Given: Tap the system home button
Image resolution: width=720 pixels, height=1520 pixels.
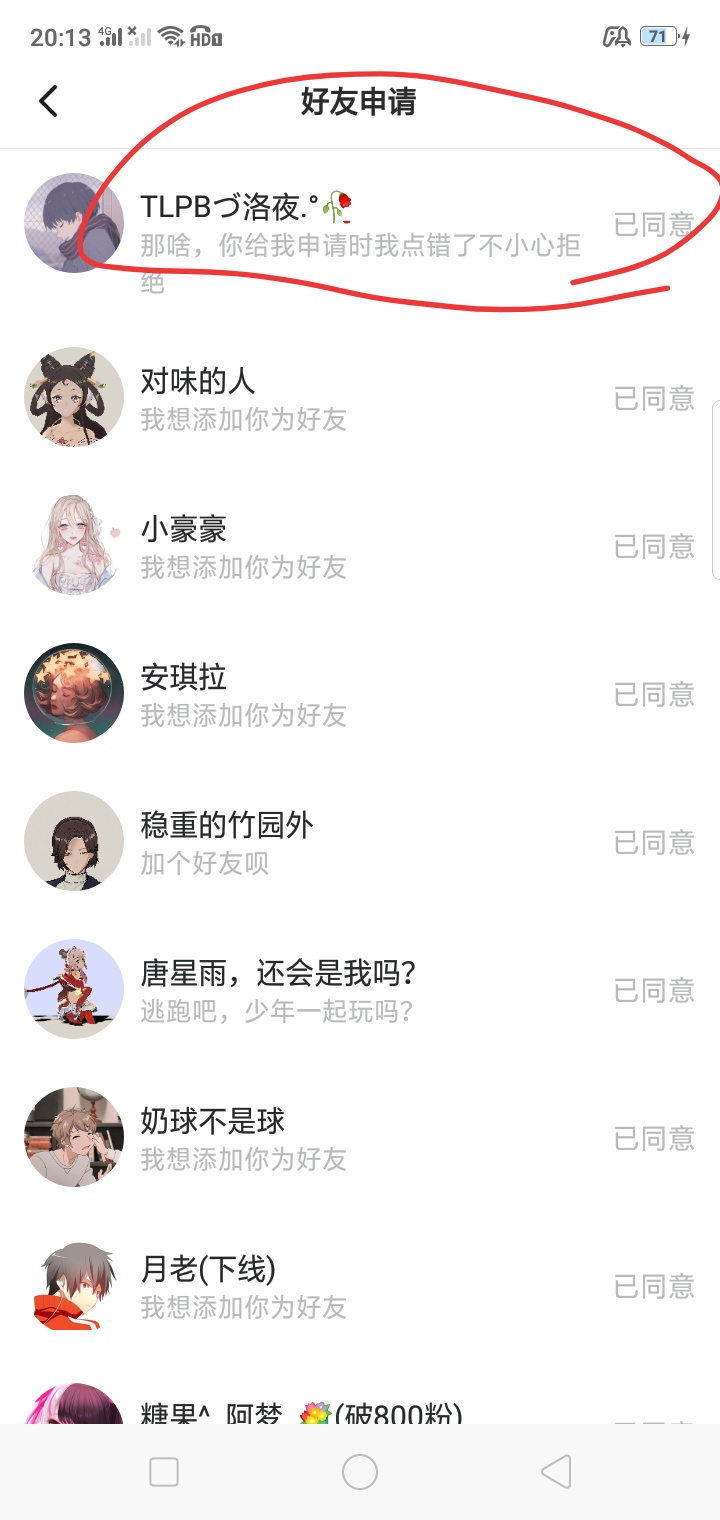Looking at the screenshot, I should (x=360, y=1472).
